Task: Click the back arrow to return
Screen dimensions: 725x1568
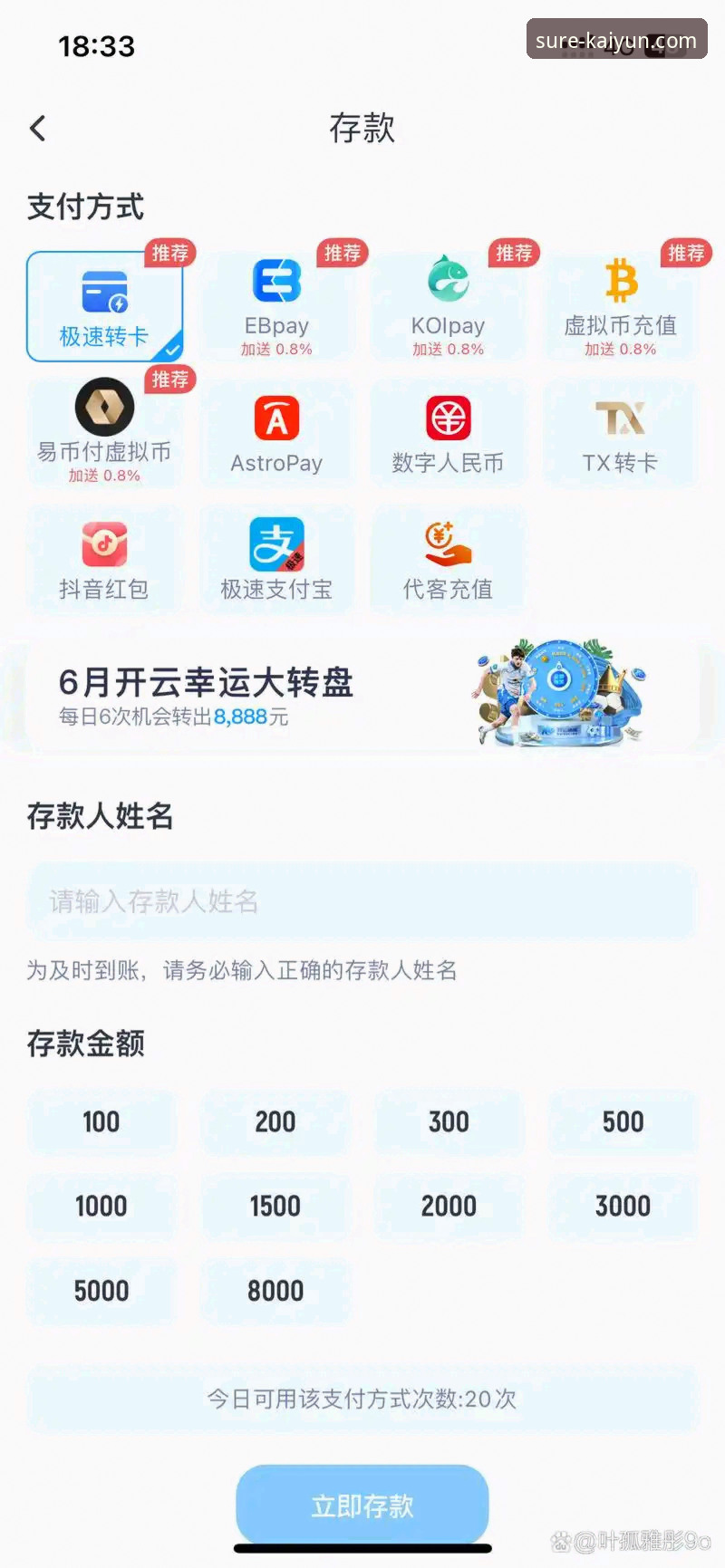Action: pyautogui.click(x=37, y=128)
